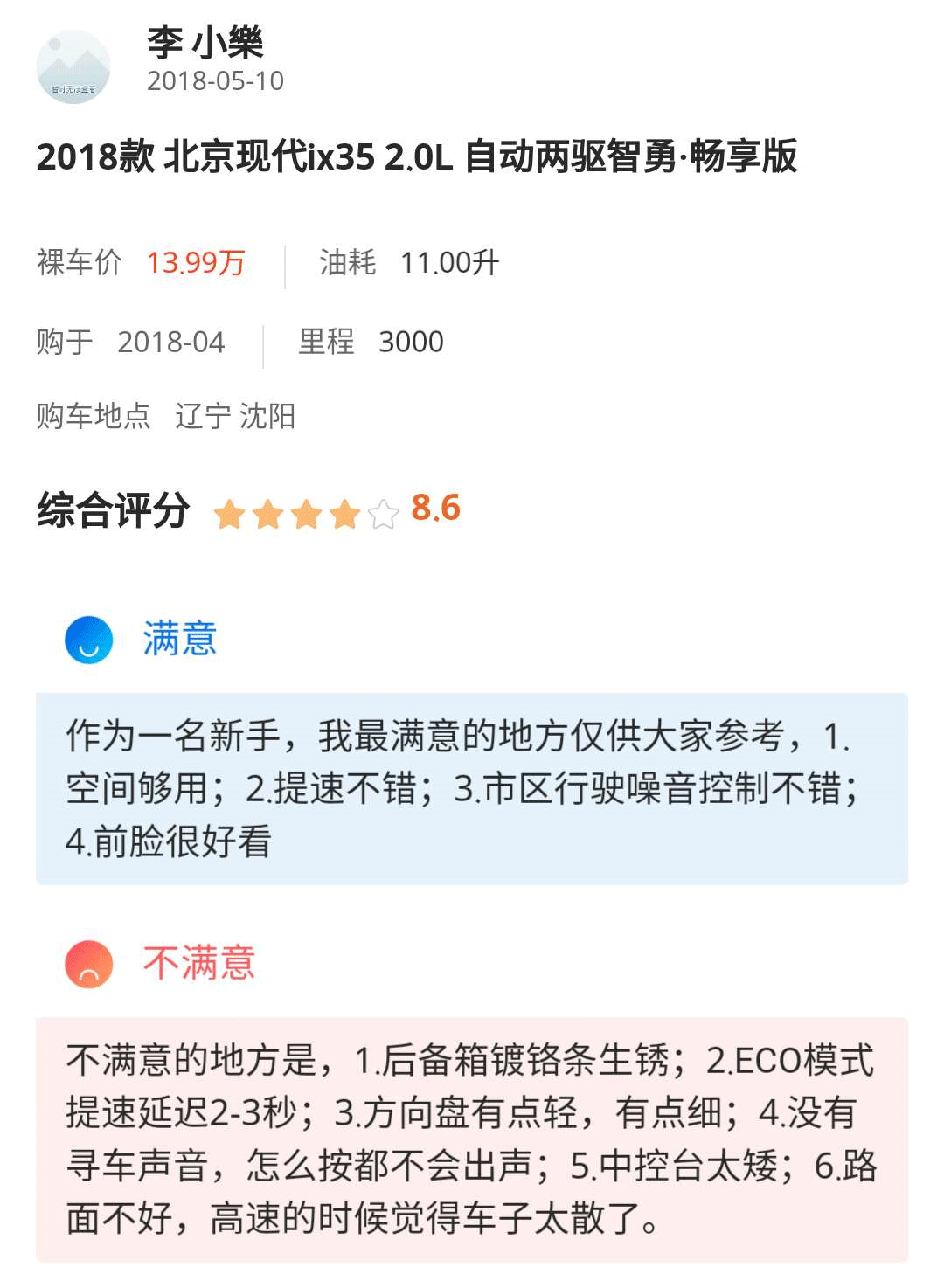944x1288 pixels.
Task: Open 李小樂's profile avatar
Action: pos(73,67)
